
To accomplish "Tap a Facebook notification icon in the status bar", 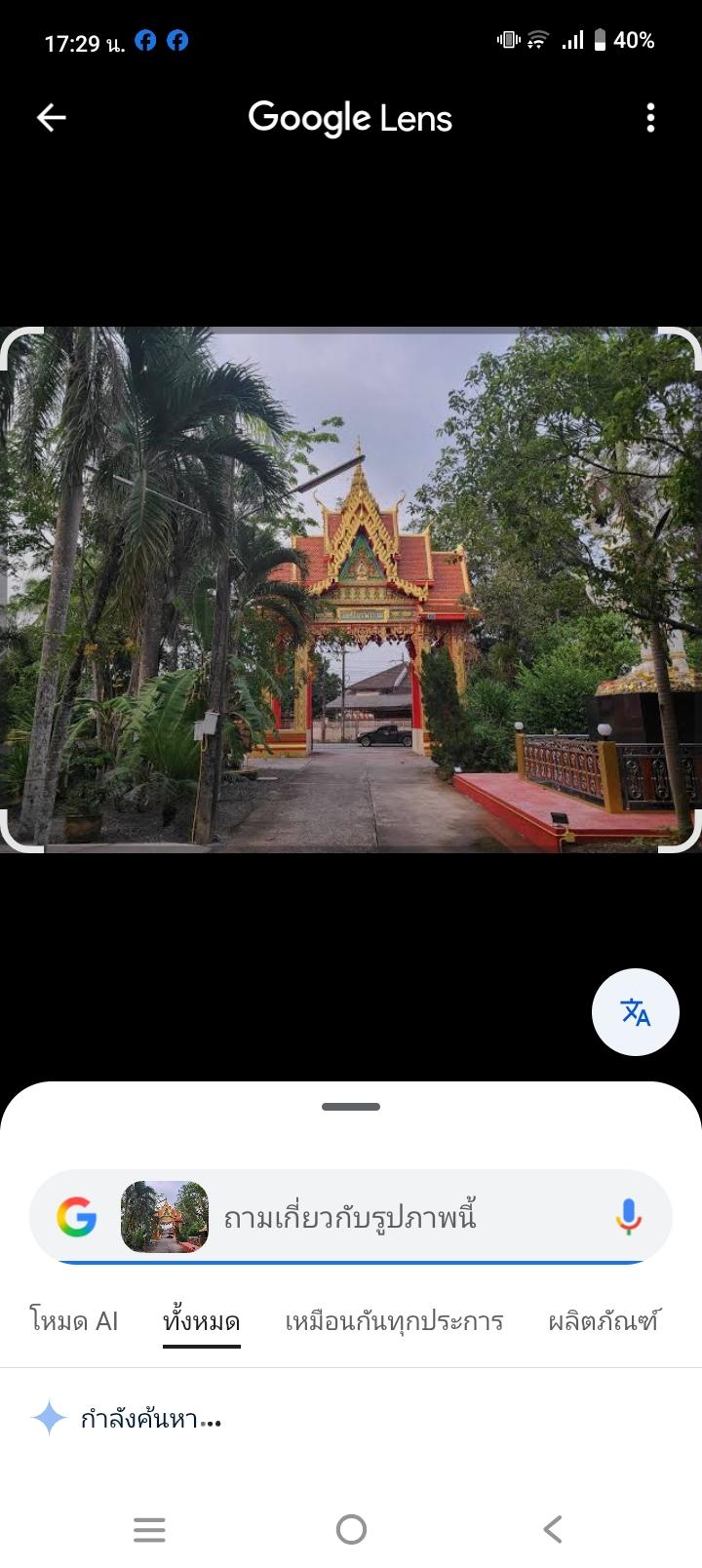I will 144,40.
